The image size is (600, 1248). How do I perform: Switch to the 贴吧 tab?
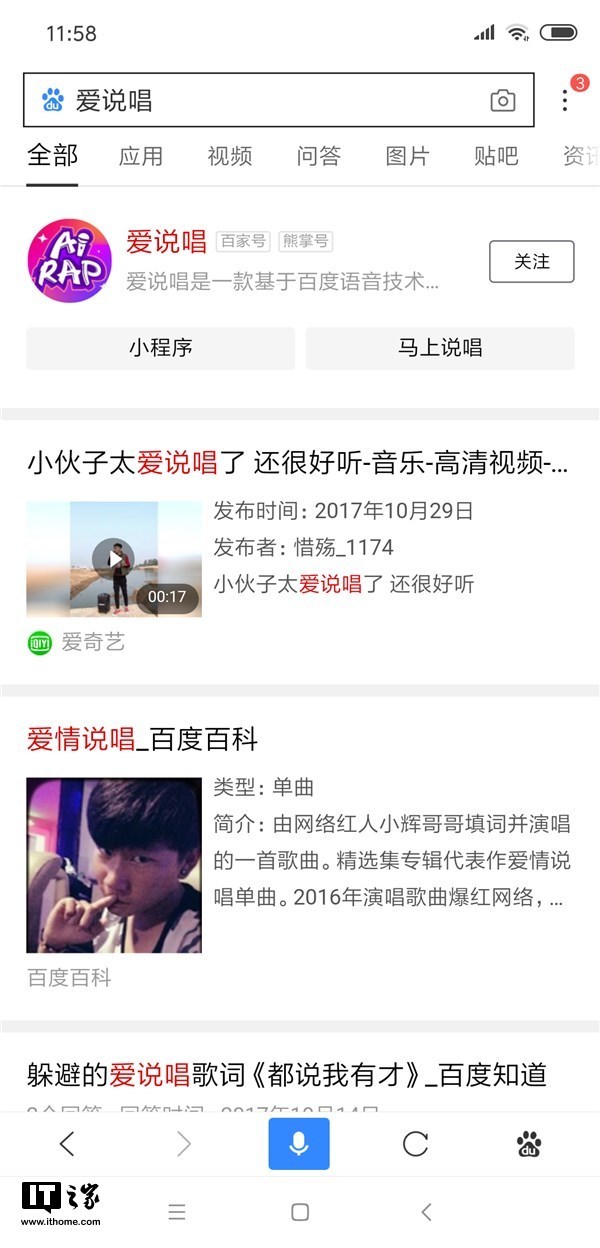[x=496, y=156]
